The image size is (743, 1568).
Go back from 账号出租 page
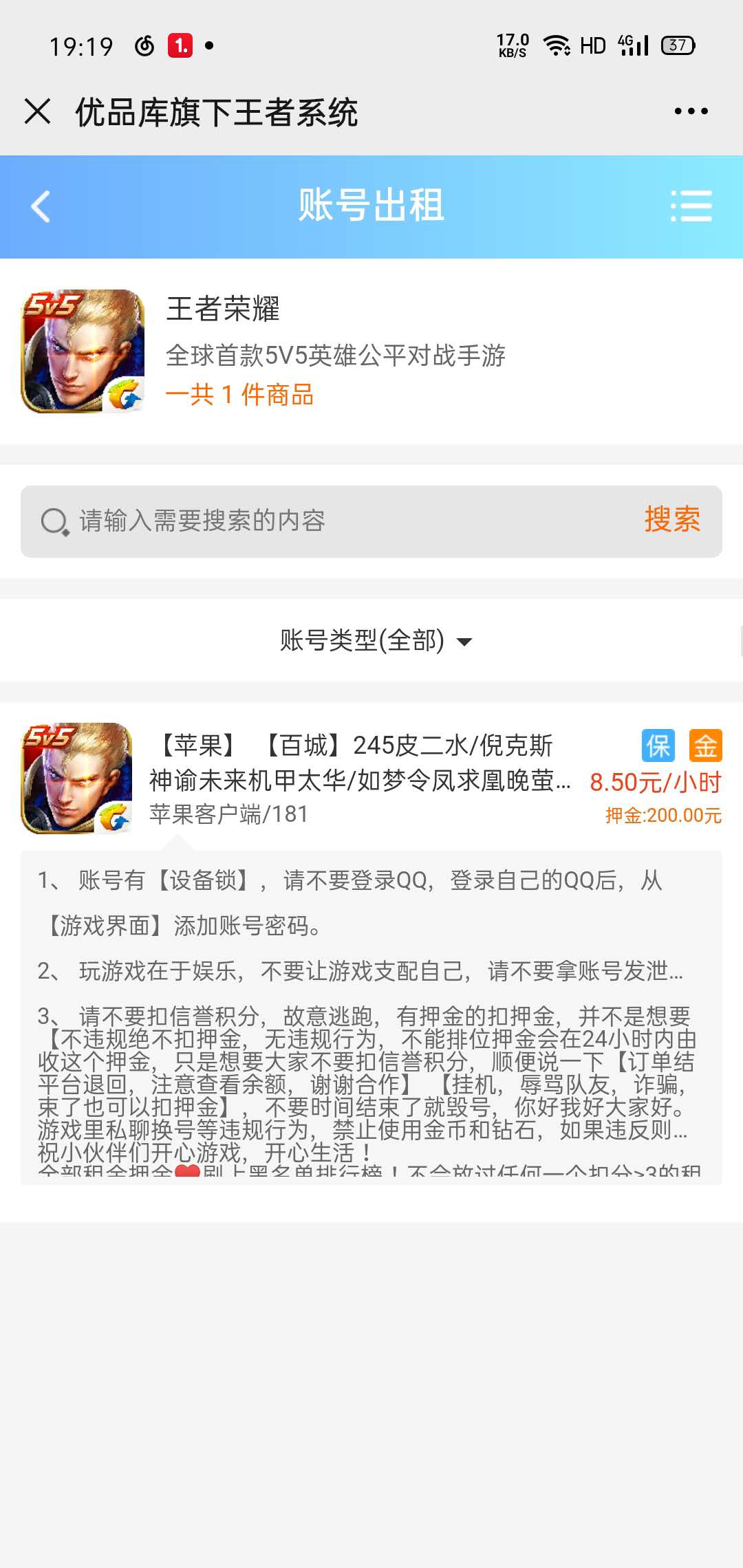pos(41,206)
